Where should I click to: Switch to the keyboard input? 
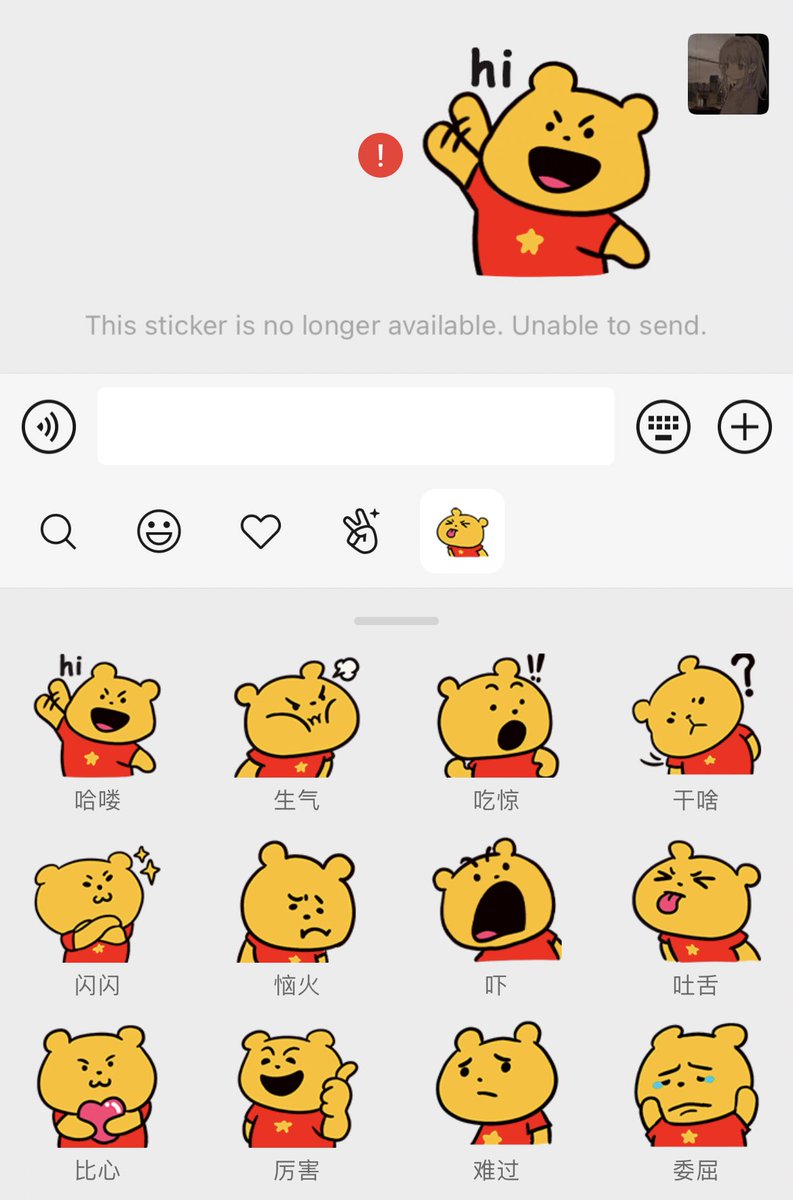[664, 427]
